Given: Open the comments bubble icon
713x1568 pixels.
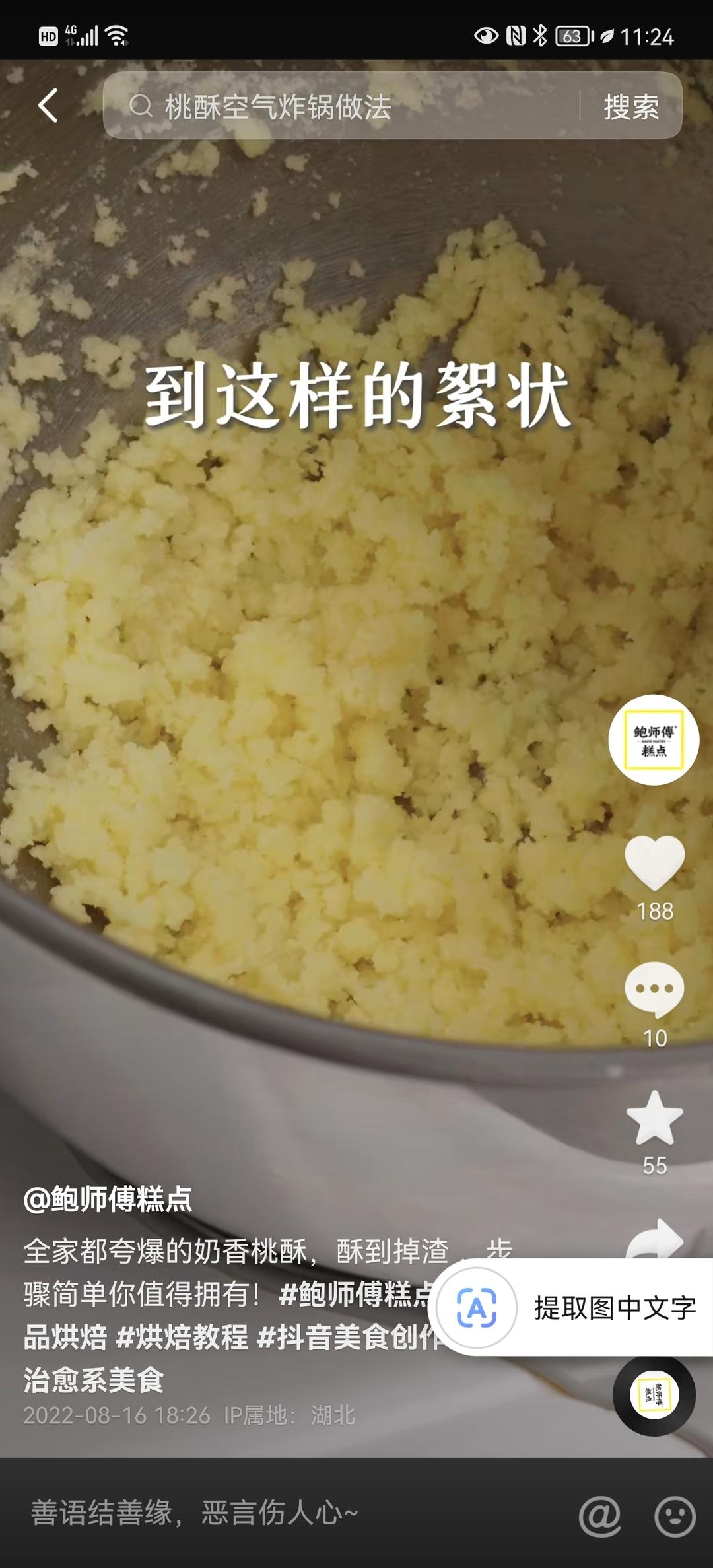Looking at the screenshot, I should (654, 989).
